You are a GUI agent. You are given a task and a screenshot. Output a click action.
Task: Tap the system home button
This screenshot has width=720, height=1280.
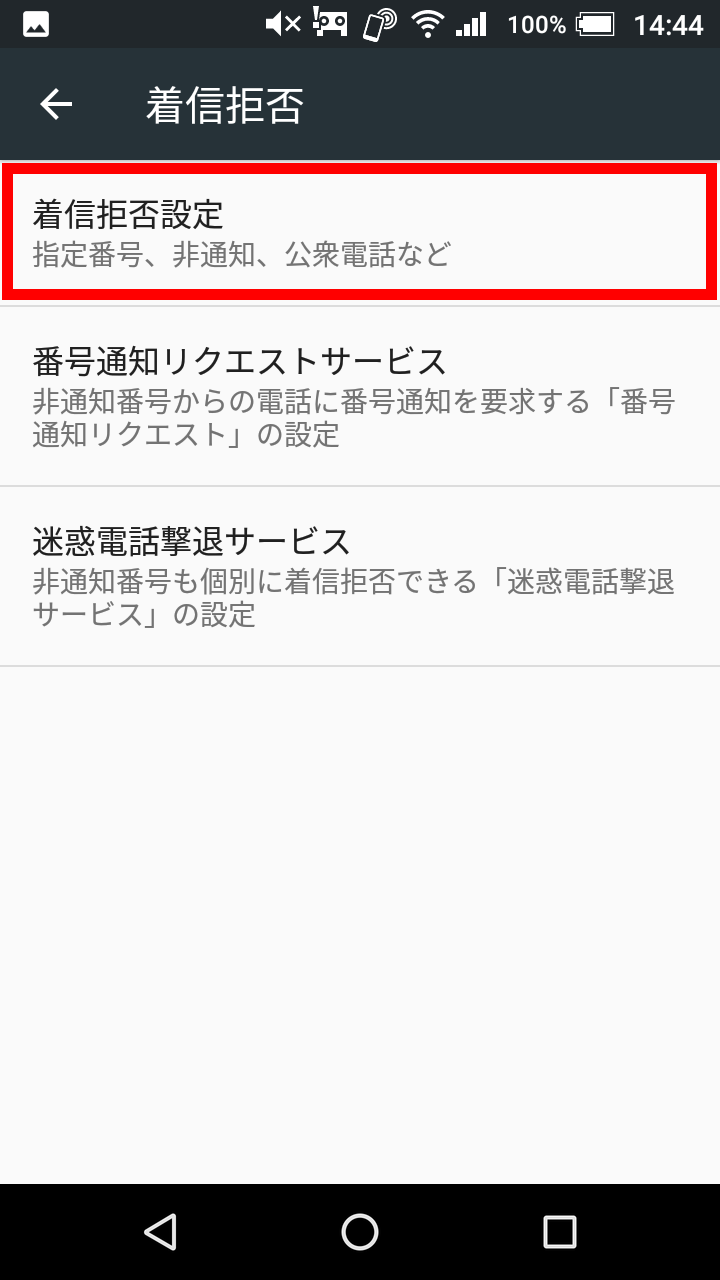pos(360,1232)
